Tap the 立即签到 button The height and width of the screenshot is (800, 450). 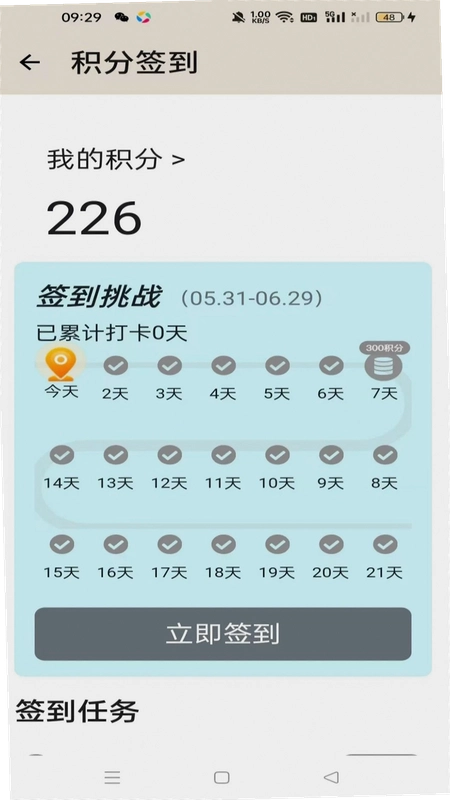[x=222, y=634]
